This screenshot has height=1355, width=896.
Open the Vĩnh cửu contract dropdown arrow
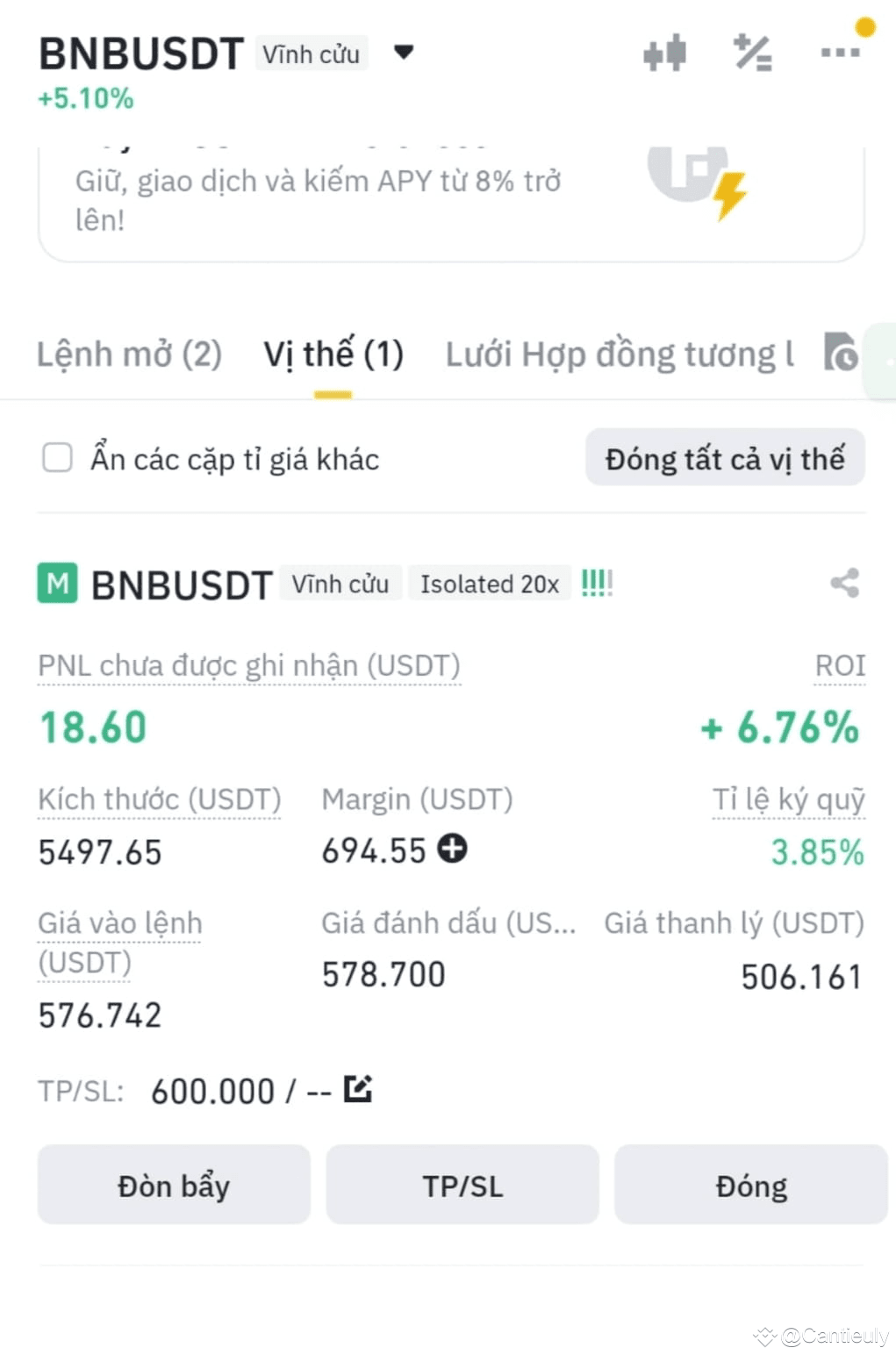[404, 53]
